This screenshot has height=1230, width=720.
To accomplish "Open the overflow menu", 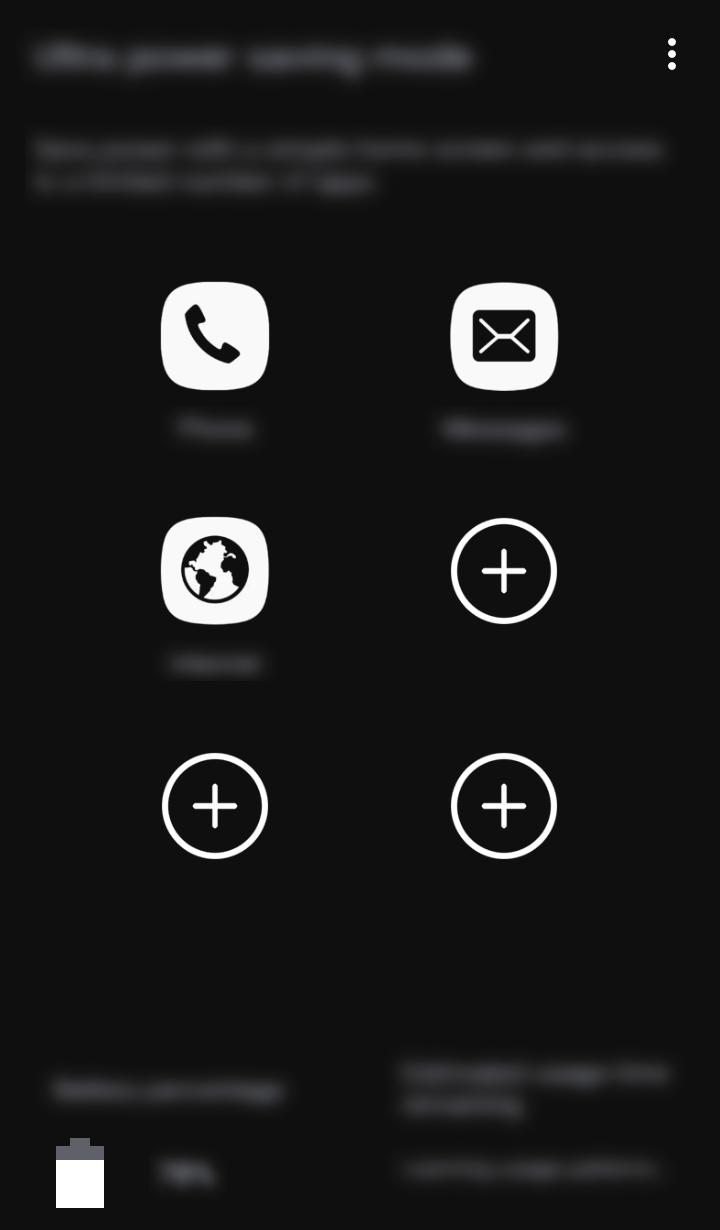I will pos(671,54).
